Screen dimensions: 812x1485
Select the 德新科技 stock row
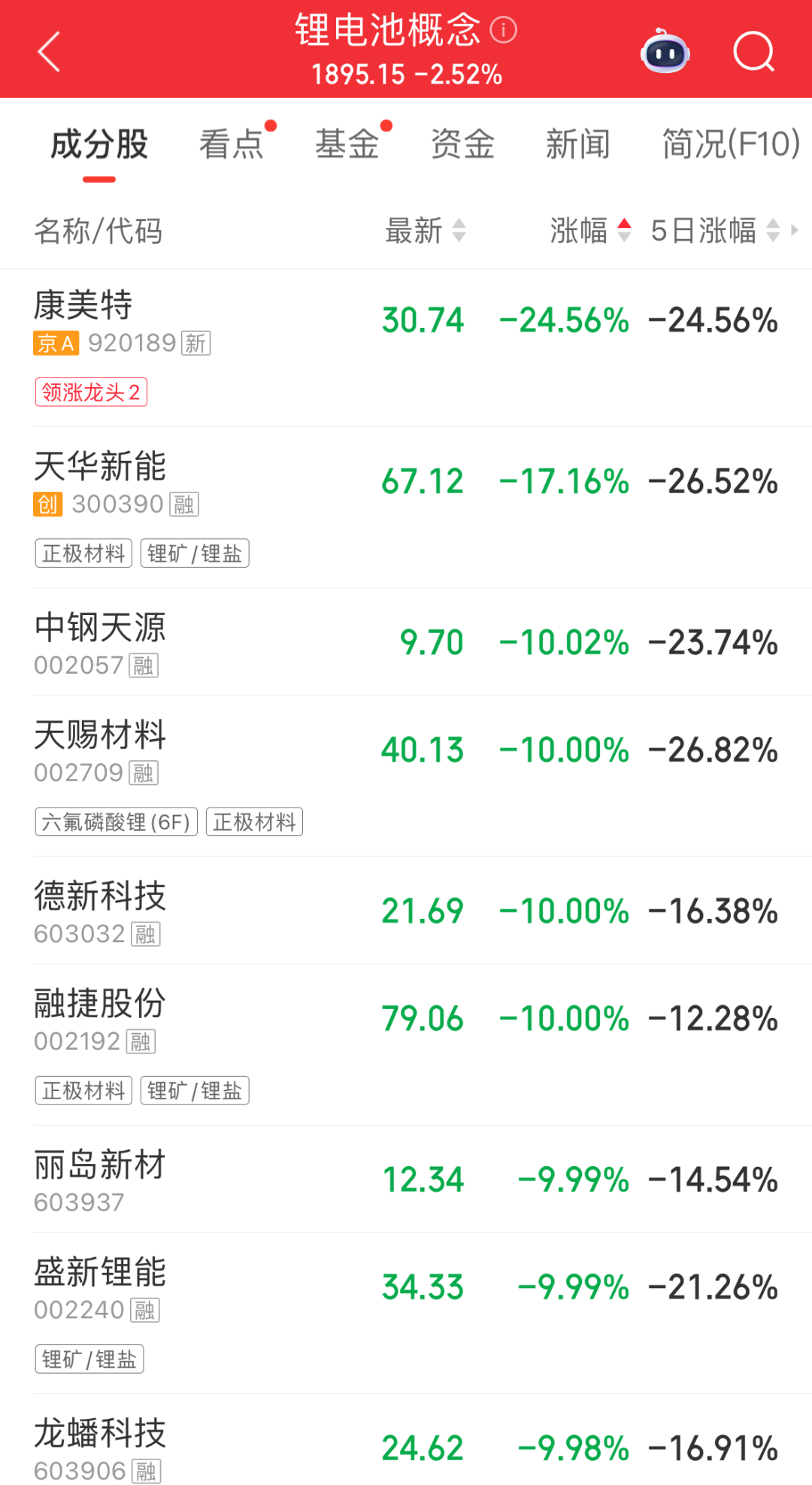click(406, 911)
